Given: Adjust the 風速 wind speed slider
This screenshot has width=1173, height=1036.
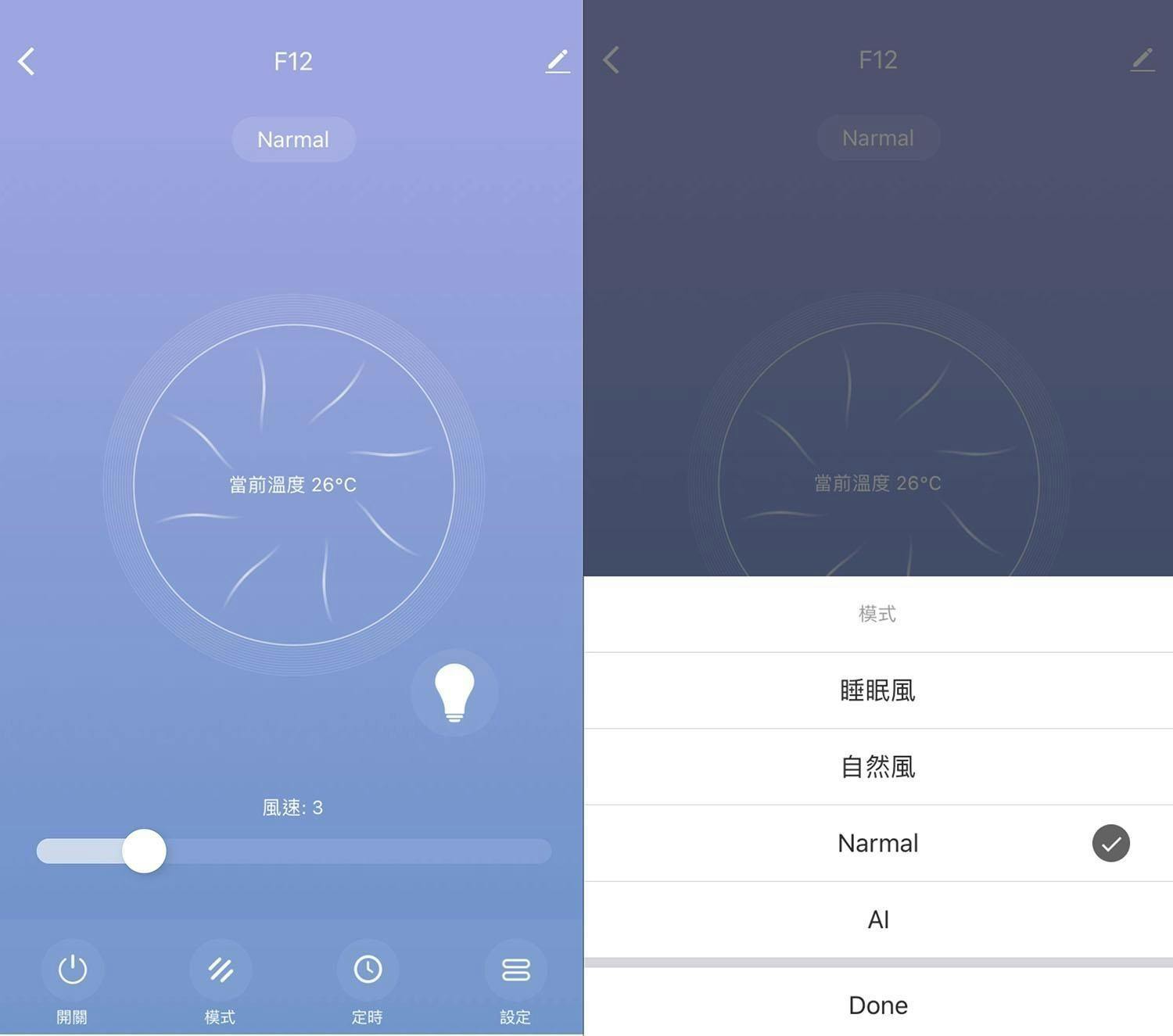Looking at the screenshot, I should (x=145, y=851).
